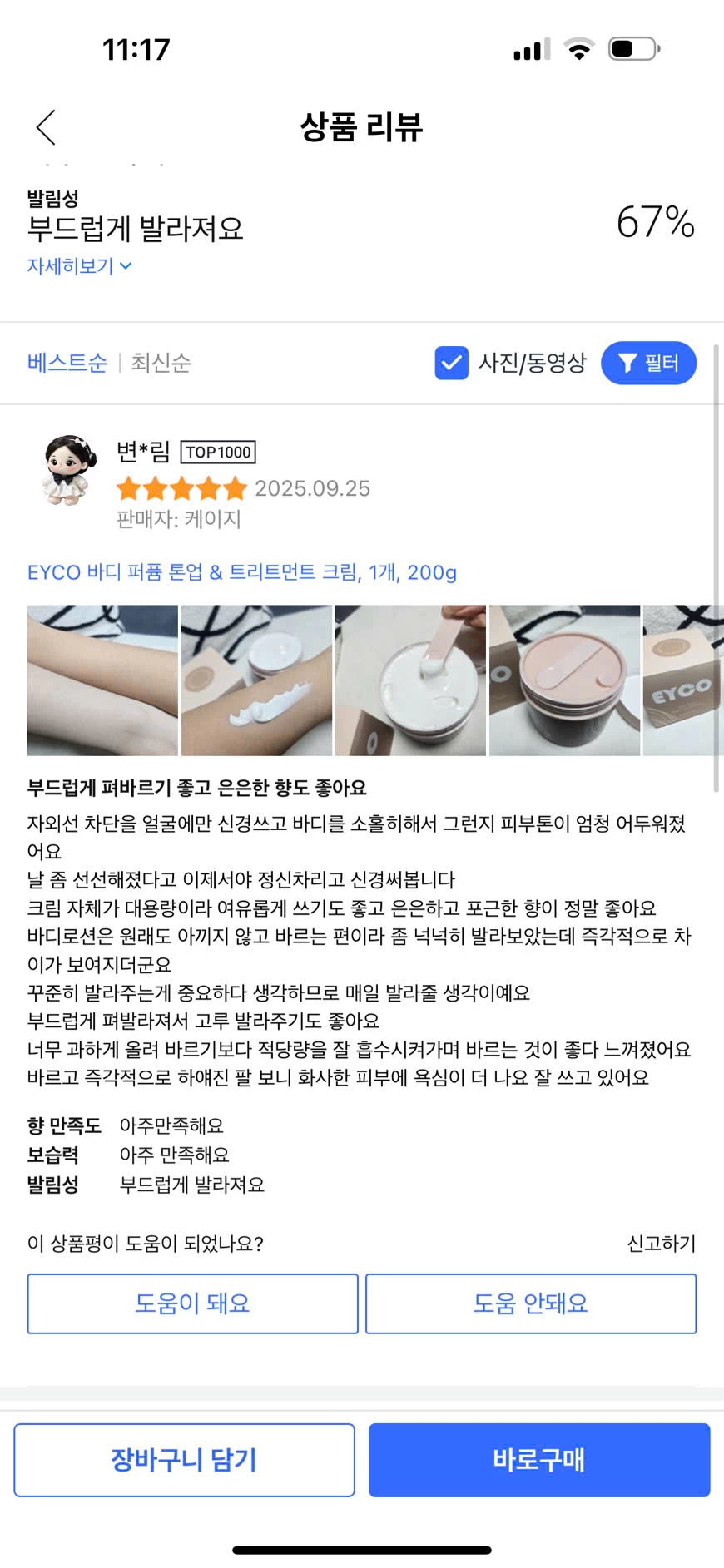724x1568 pixels.
Task: View the photo with cream on arm
Action: pos(256,680)
